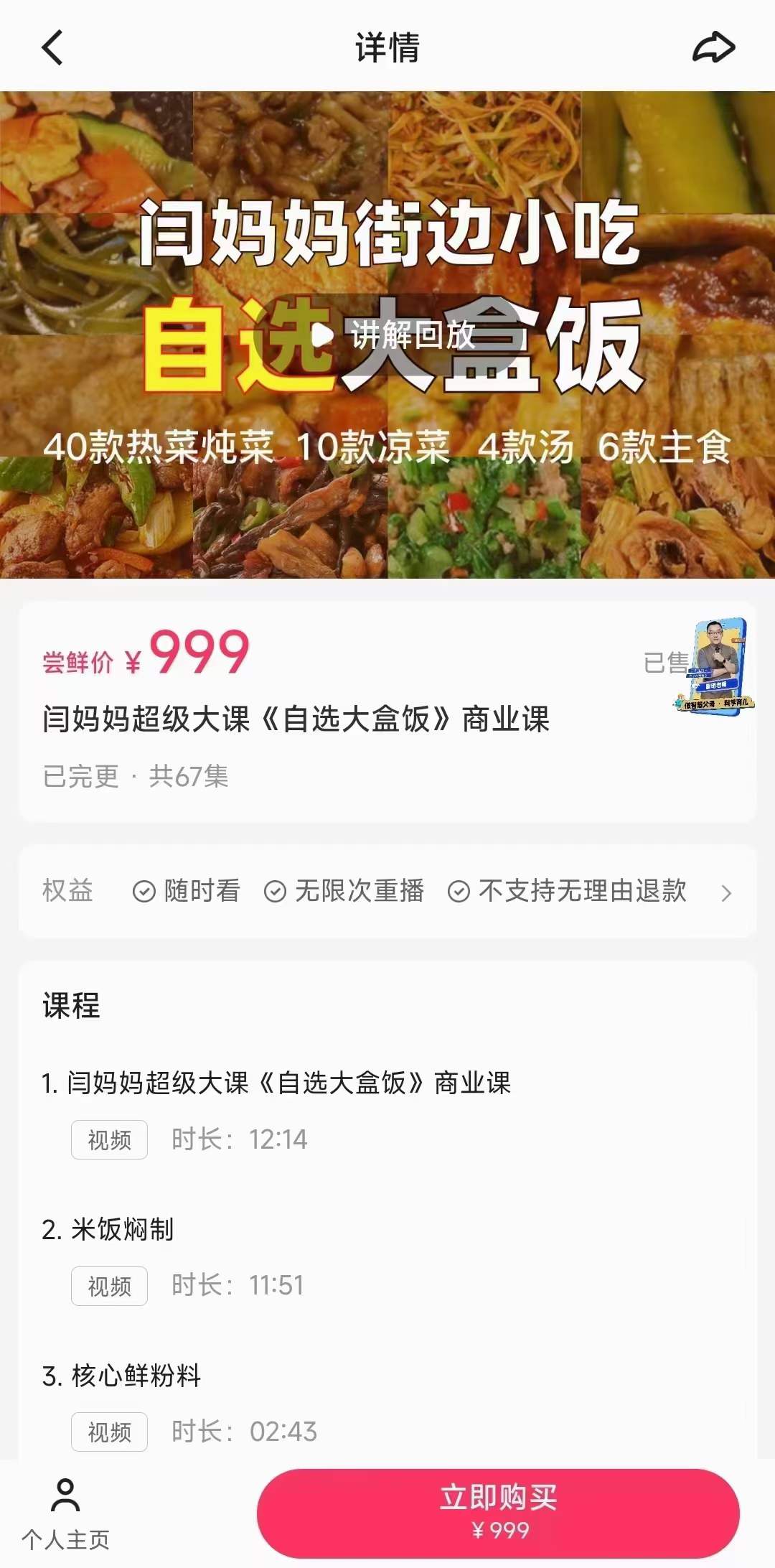Switch to the 详情 tab title

click(x=387, y=46)
